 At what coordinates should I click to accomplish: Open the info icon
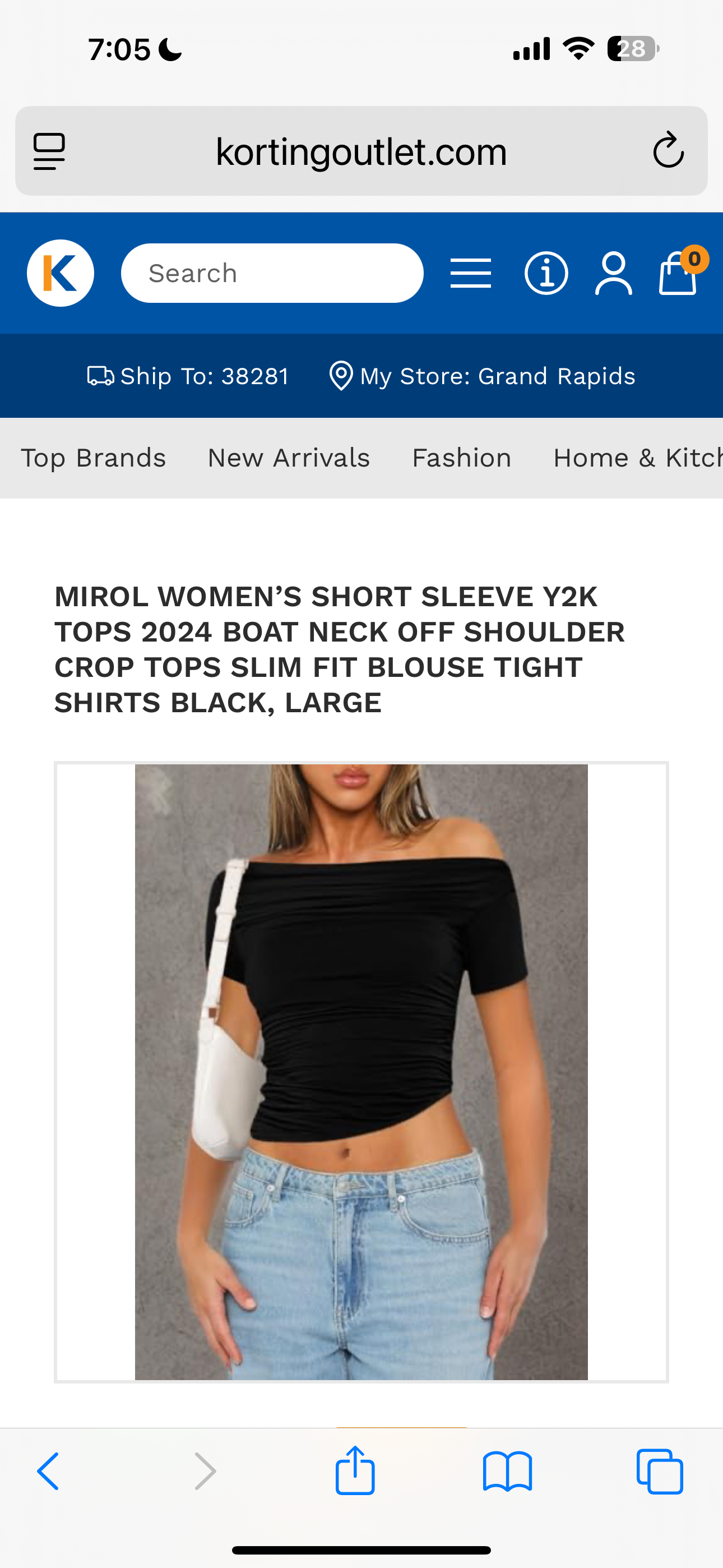[546, 273]
